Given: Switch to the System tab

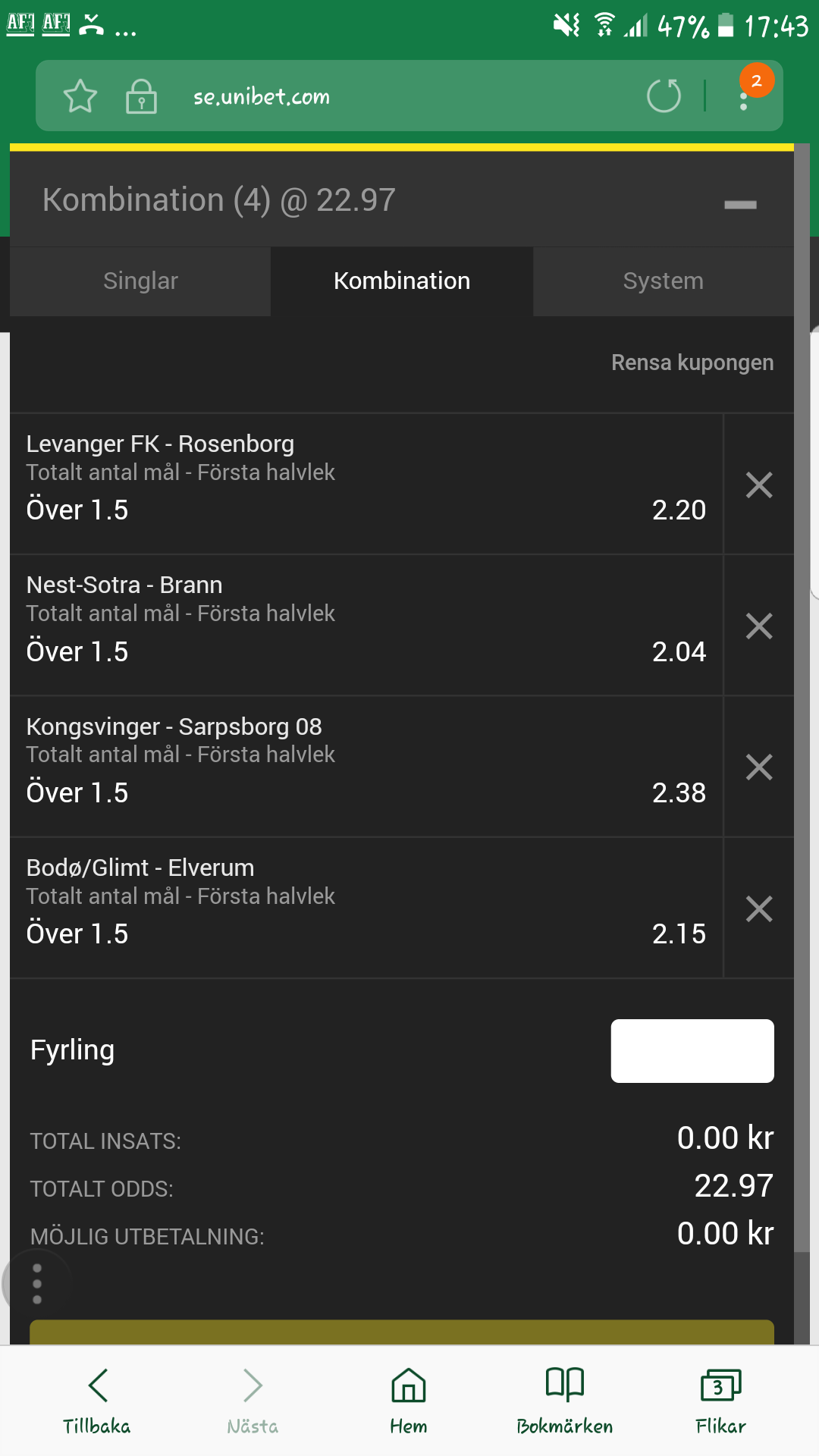Looking at the screenshot, I should pos(664,281).
